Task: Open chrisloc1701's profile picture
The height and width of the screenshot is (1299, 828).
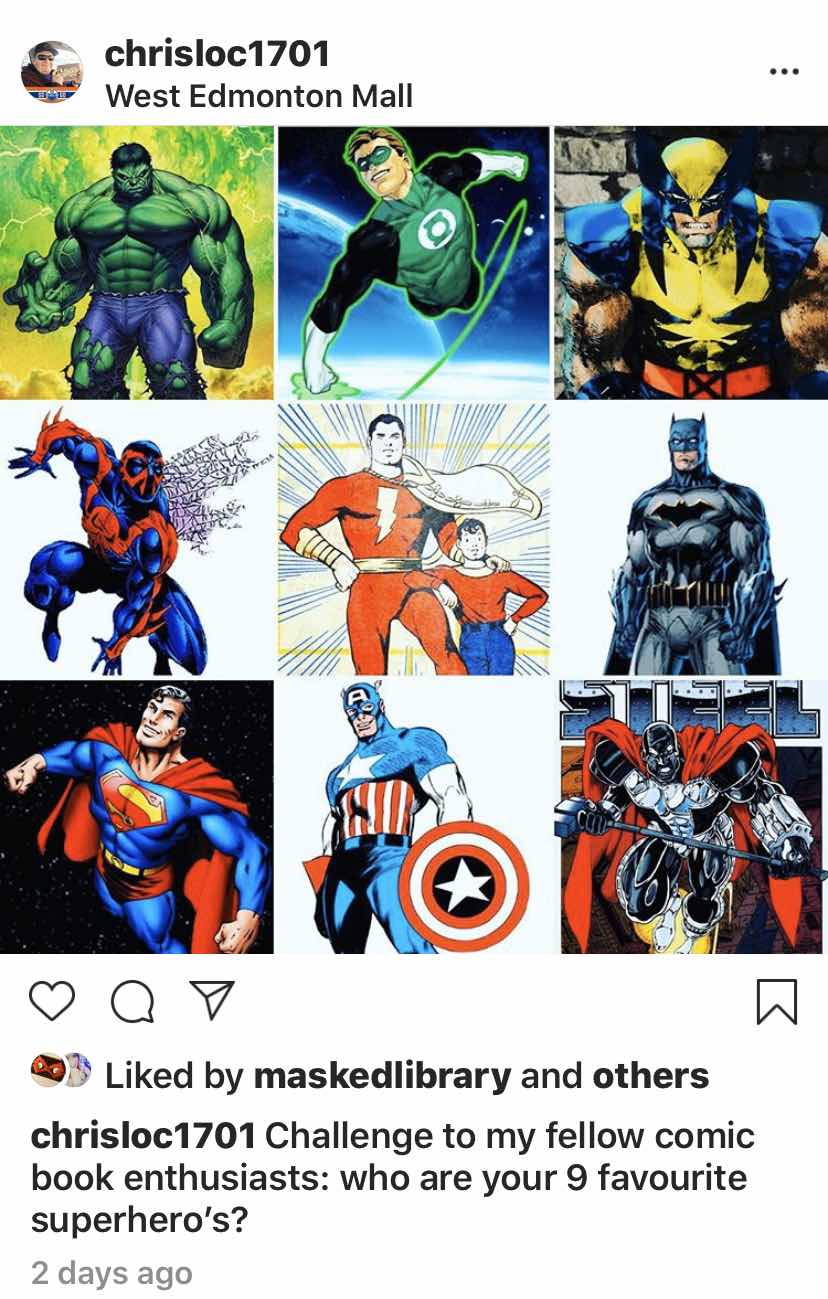Action: click(x=52, y=72)
